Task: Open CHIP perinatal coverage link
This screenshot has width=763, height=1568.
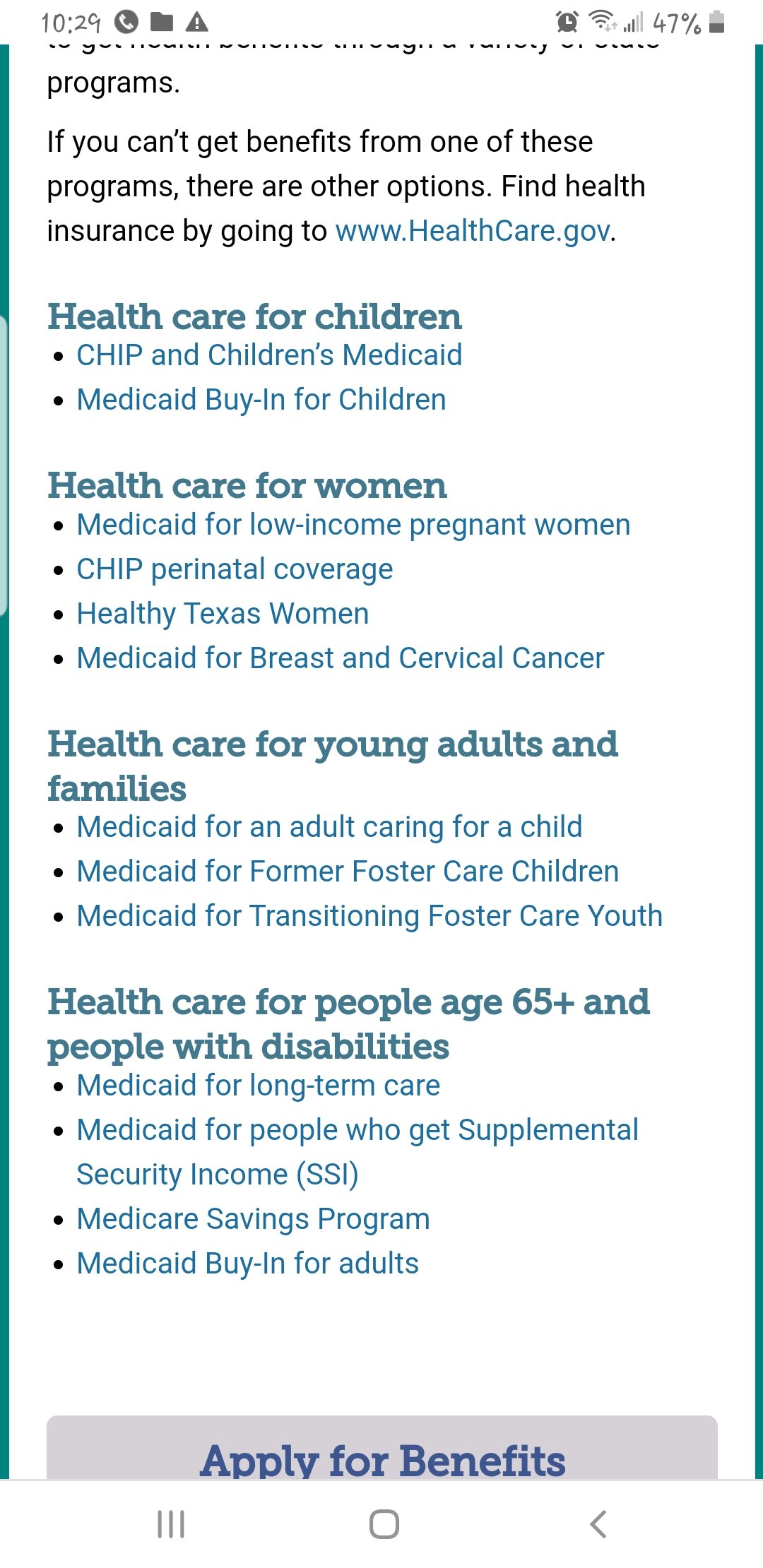Action: pyautogui.click(x=235, y=569)
